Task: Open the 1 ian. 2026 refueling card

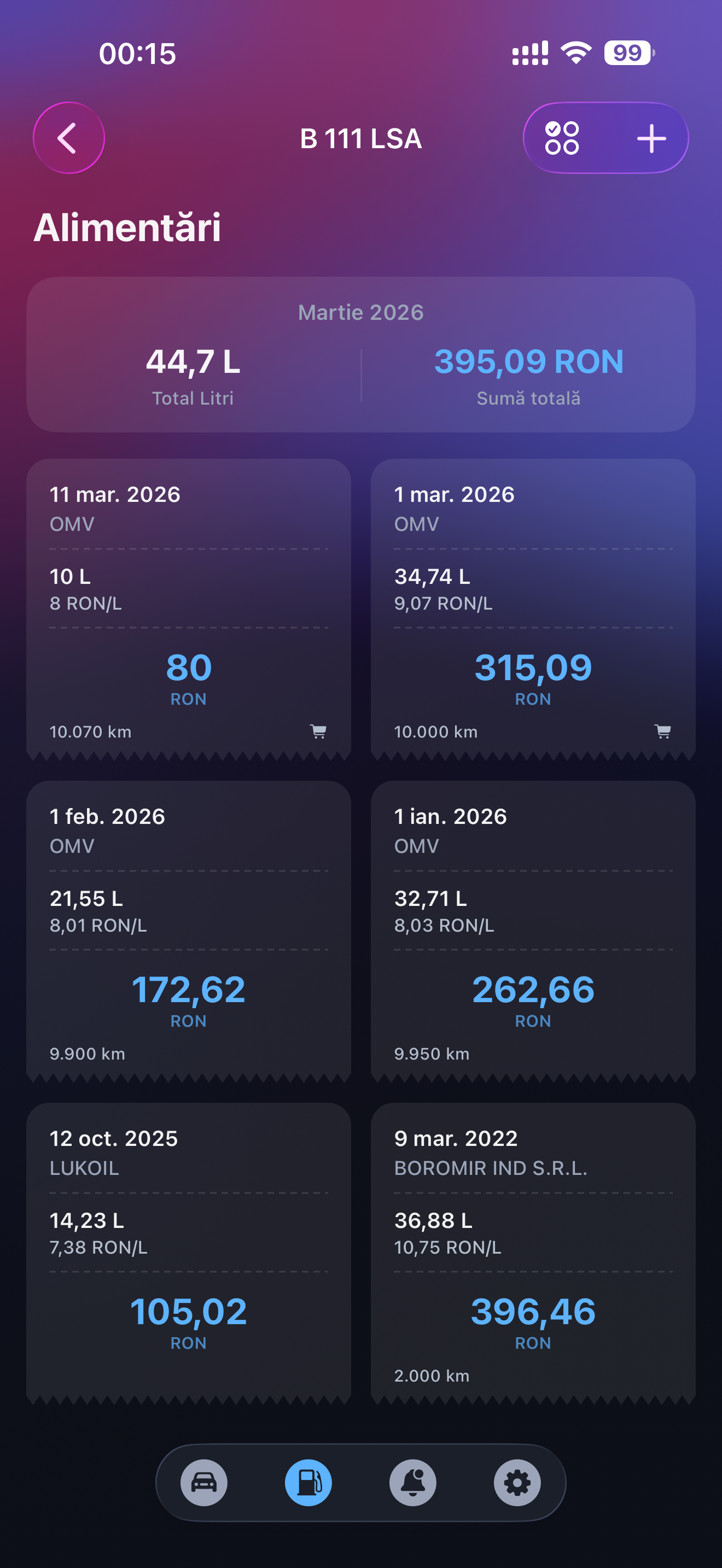Action: pyautogui.click(x=533, y=931)
